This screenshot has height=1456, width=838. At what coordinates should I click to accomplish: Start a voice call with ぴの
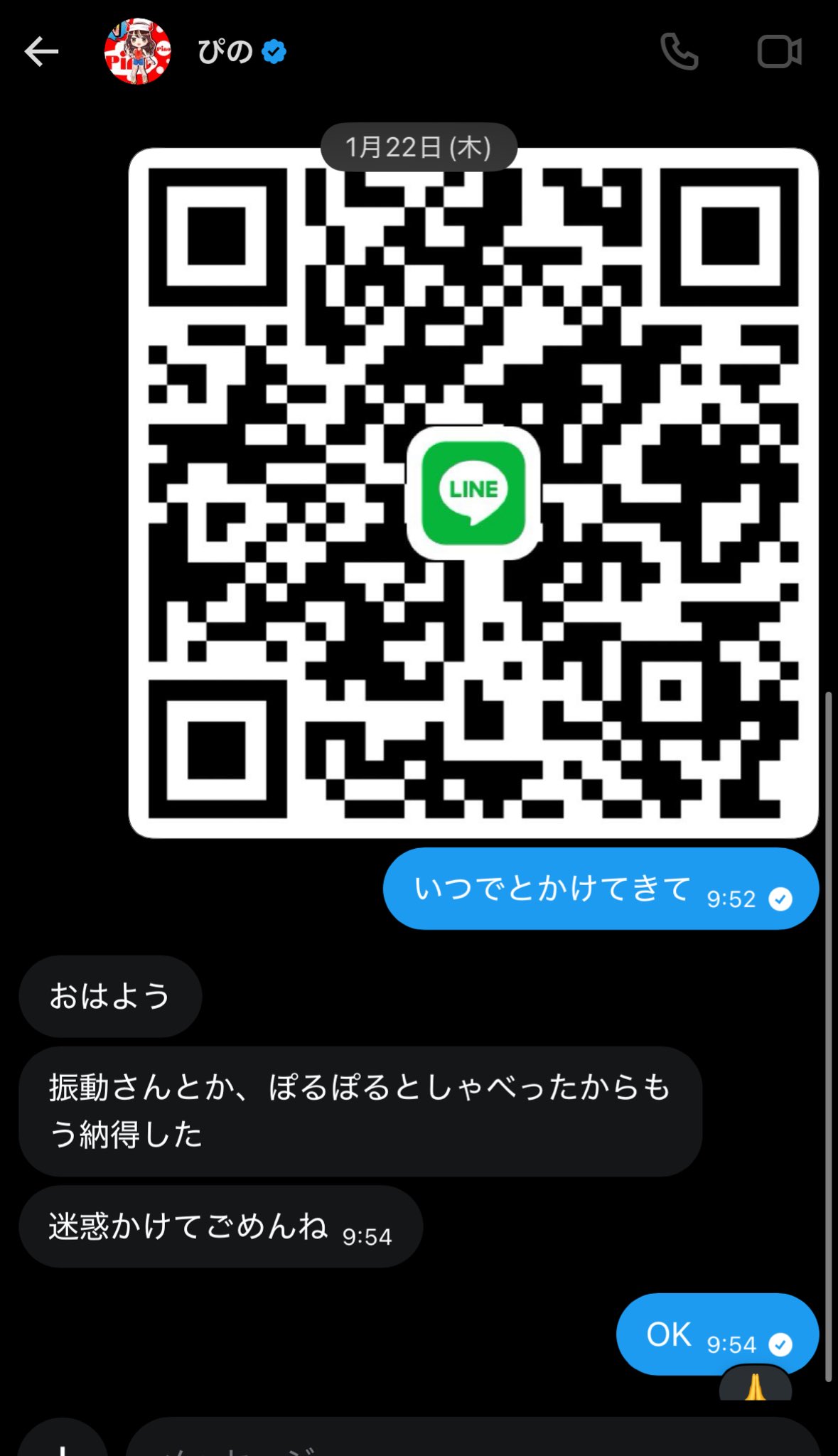pos(679,52)
